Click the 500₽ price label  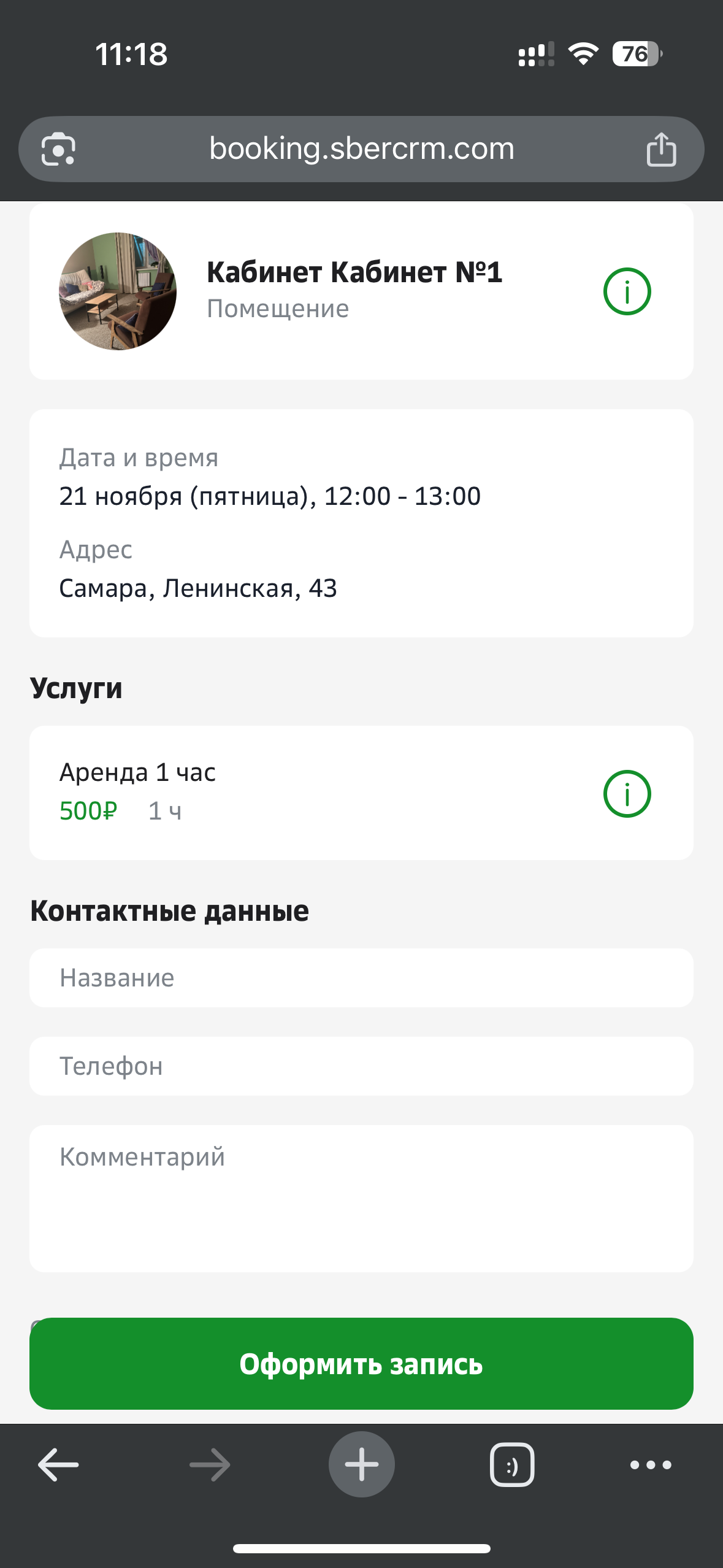pos(88,811)
